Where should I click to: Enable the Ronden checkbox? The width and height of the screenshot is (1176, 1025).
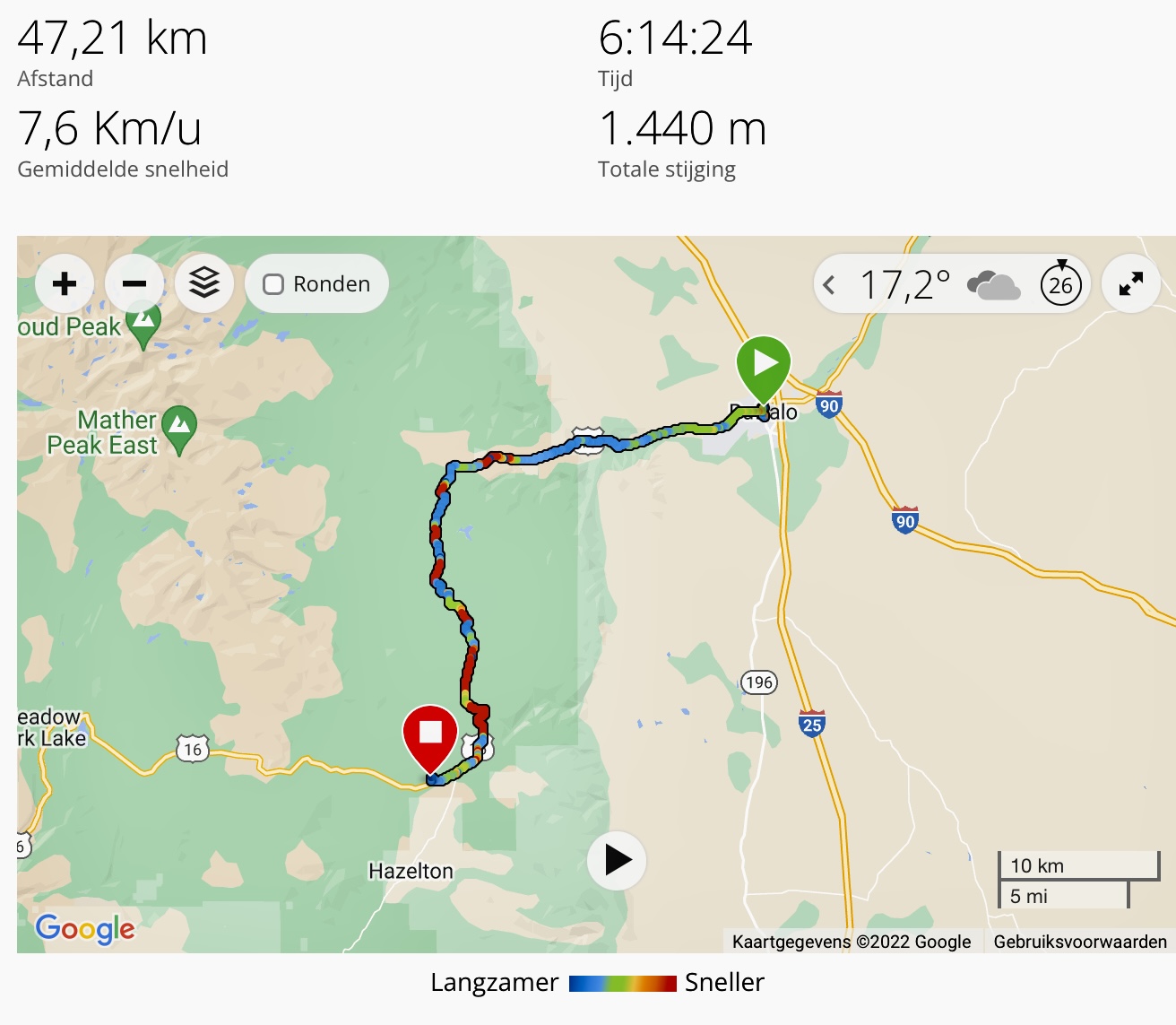click(x=273, y=284)
